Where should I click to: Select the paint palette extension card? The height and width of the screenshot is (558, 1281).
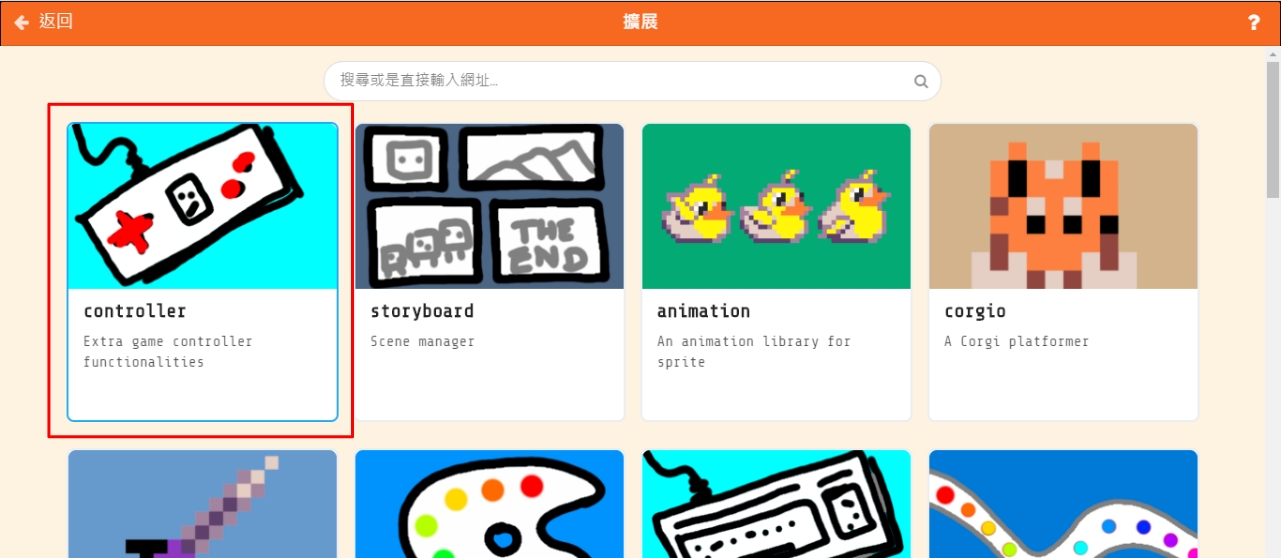click(x=489, y=503)
